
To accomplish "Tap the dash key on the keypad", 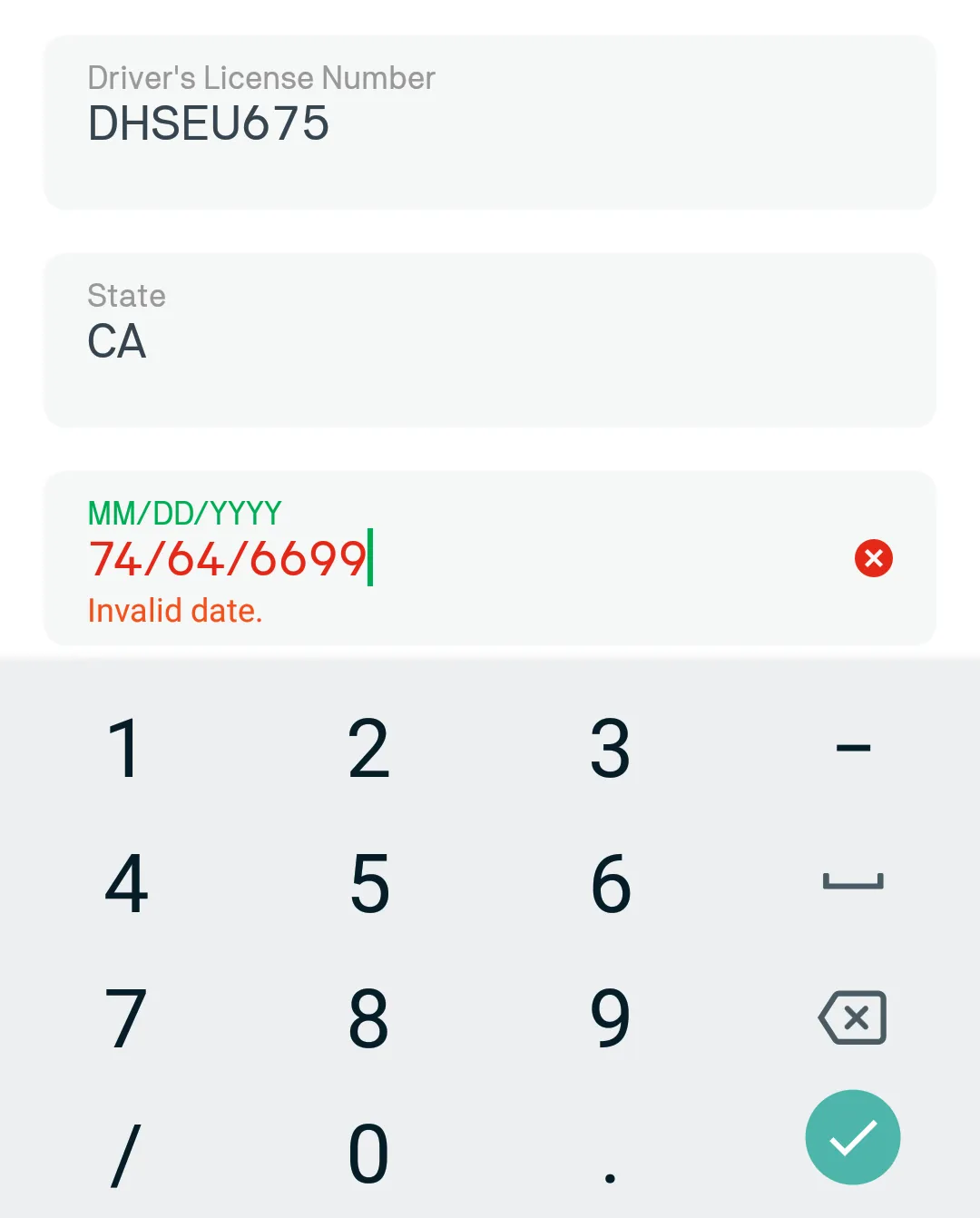I will [x=853, y=749].
